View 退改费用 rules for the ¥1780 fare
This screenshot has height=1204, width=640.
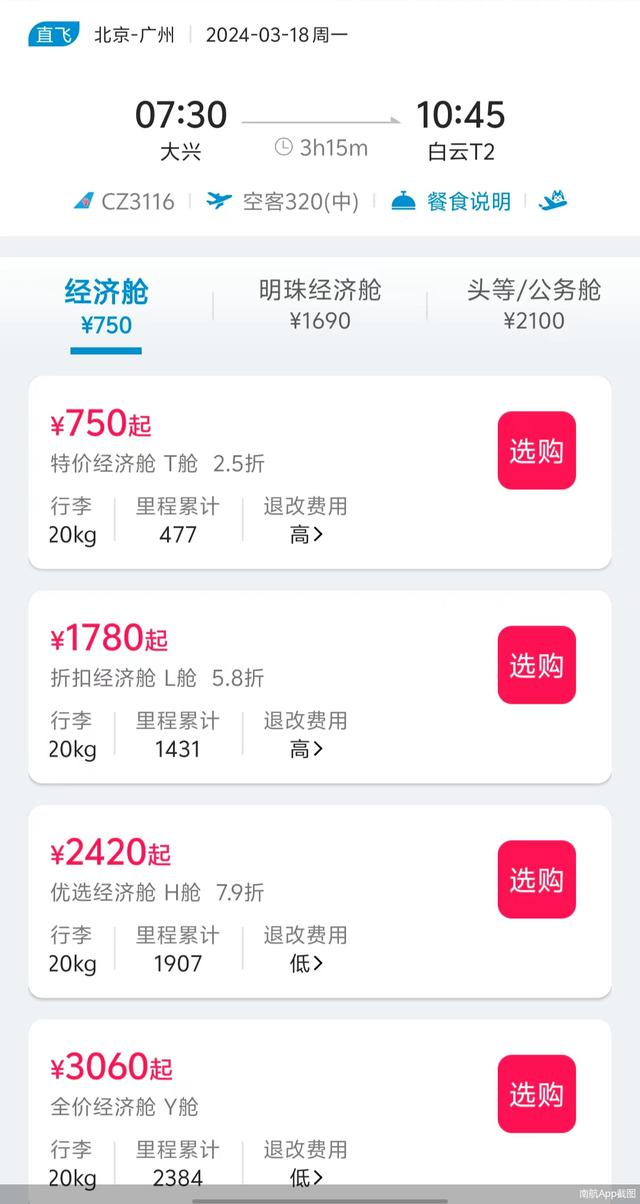click(306, 749)
